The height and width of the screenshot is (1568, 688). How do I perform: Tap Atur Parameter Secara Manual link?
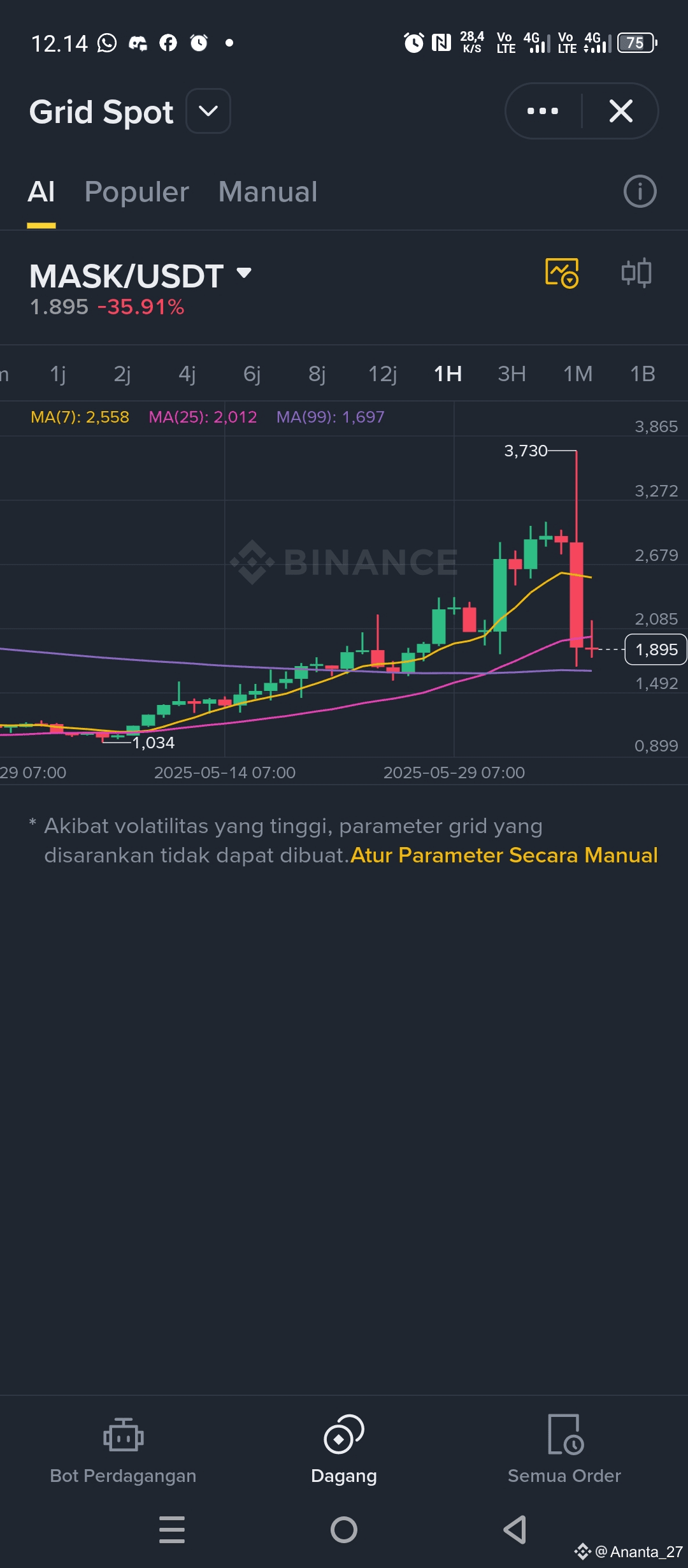point(504,855)
